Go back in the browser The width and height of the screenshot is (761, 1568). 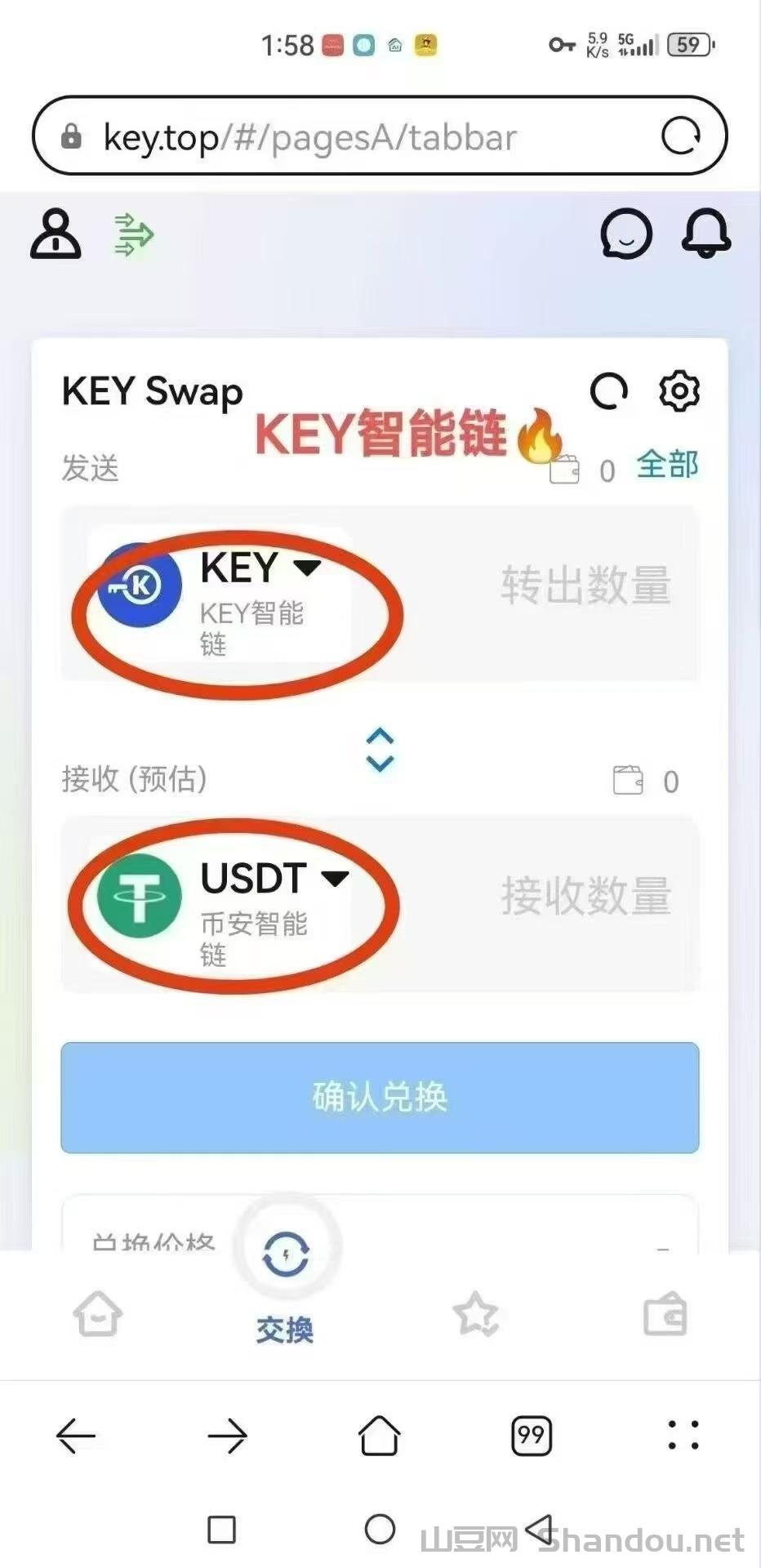pos(76,1436)
